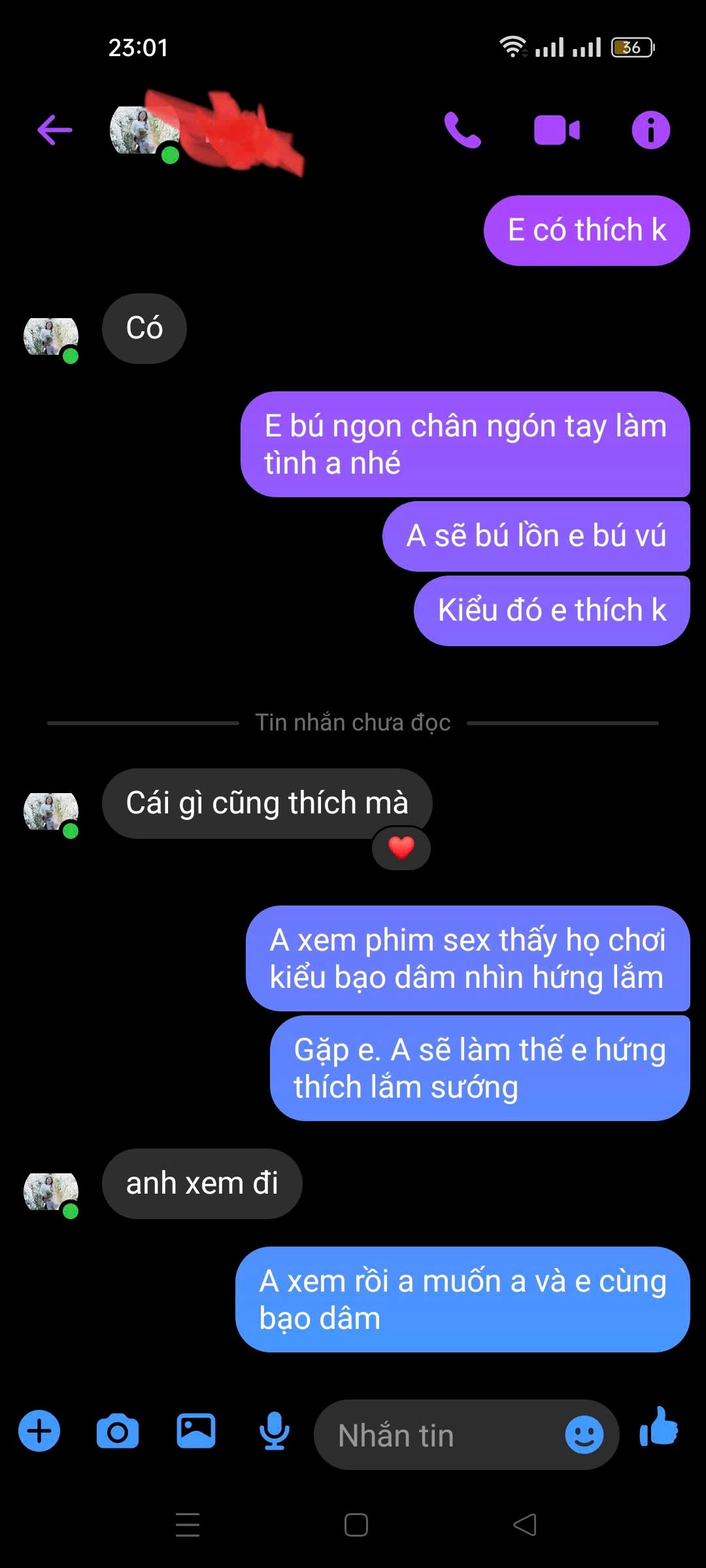706x1568 pixels.
Task: Go to the home screen via navigation bar
Action: point(356,1525)
